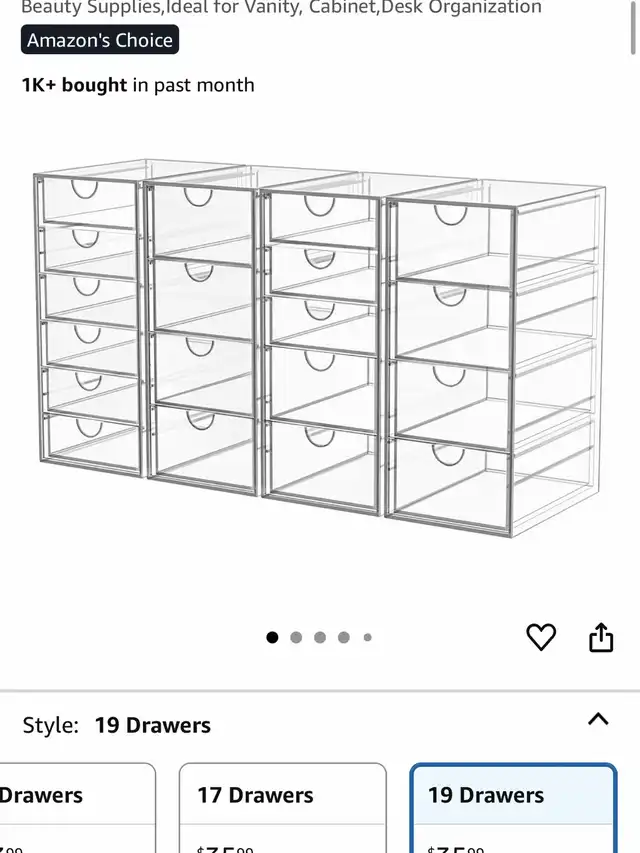Tap the image carousel page dots
This screenshot has width=640, height=853.
pos(320,637)
